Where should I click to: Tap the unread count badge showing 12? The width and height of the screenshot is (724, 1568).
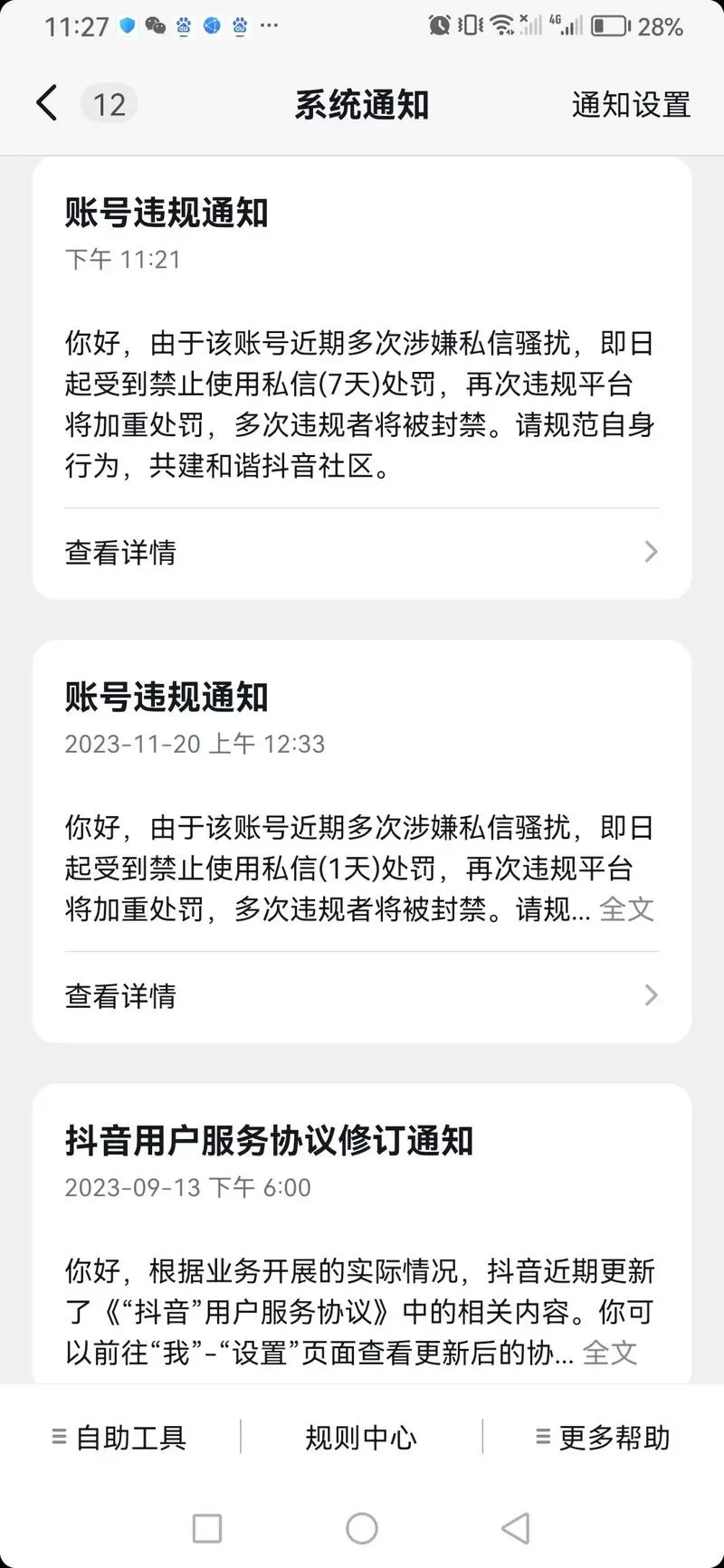pos(109,103)
